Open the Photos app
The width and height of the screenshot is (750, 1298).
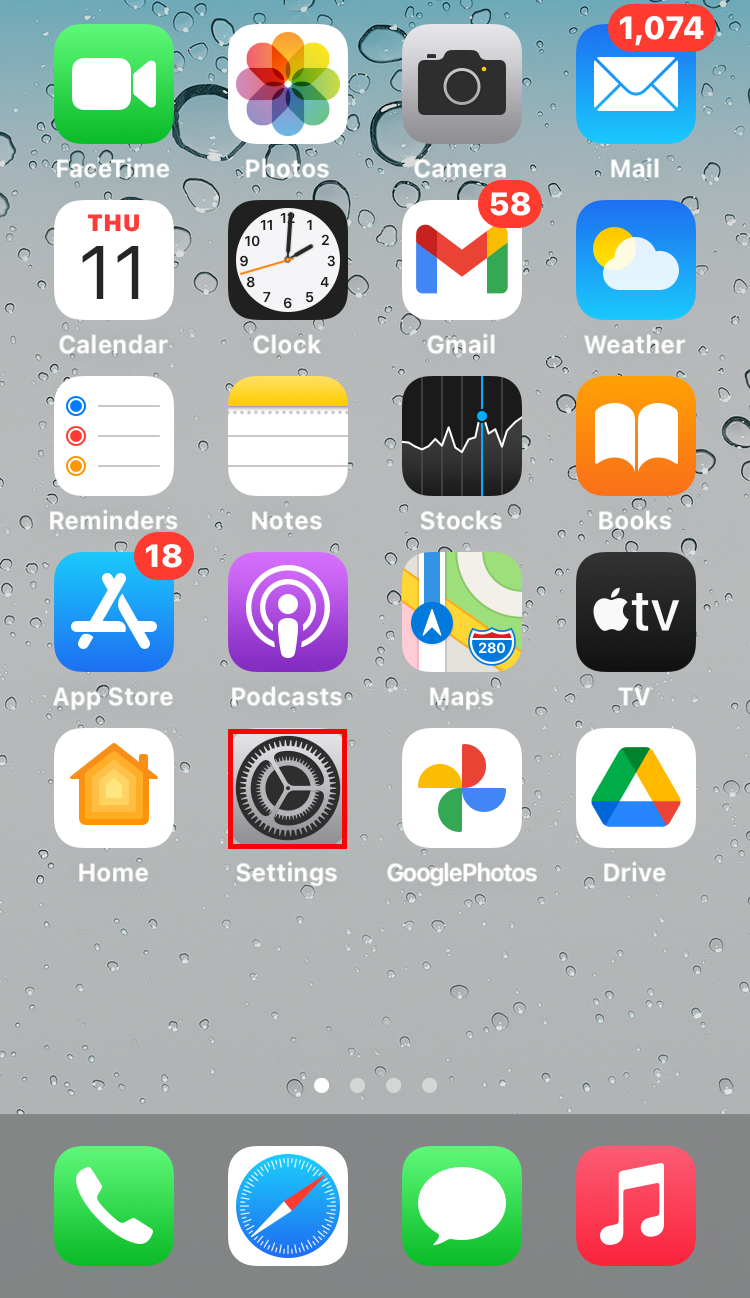[287, 84]
